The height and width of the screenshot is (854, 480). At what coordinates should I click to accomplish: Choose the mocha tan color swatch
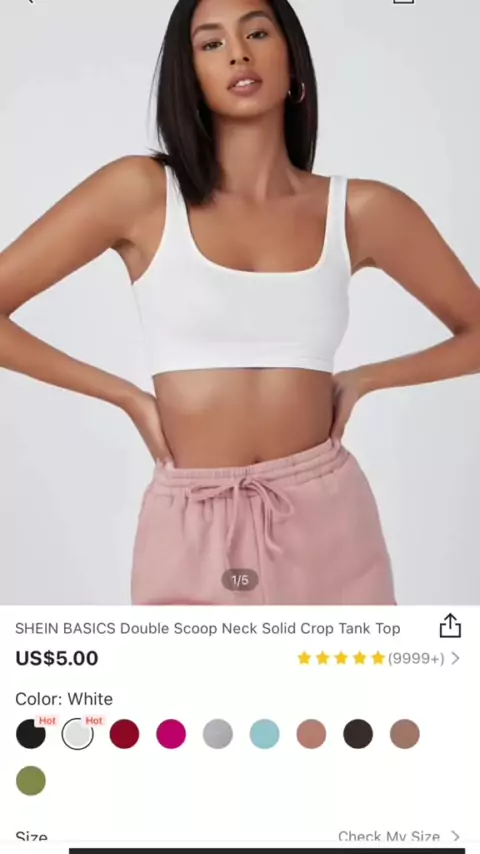pyautogui.click(x=405, y=734)
